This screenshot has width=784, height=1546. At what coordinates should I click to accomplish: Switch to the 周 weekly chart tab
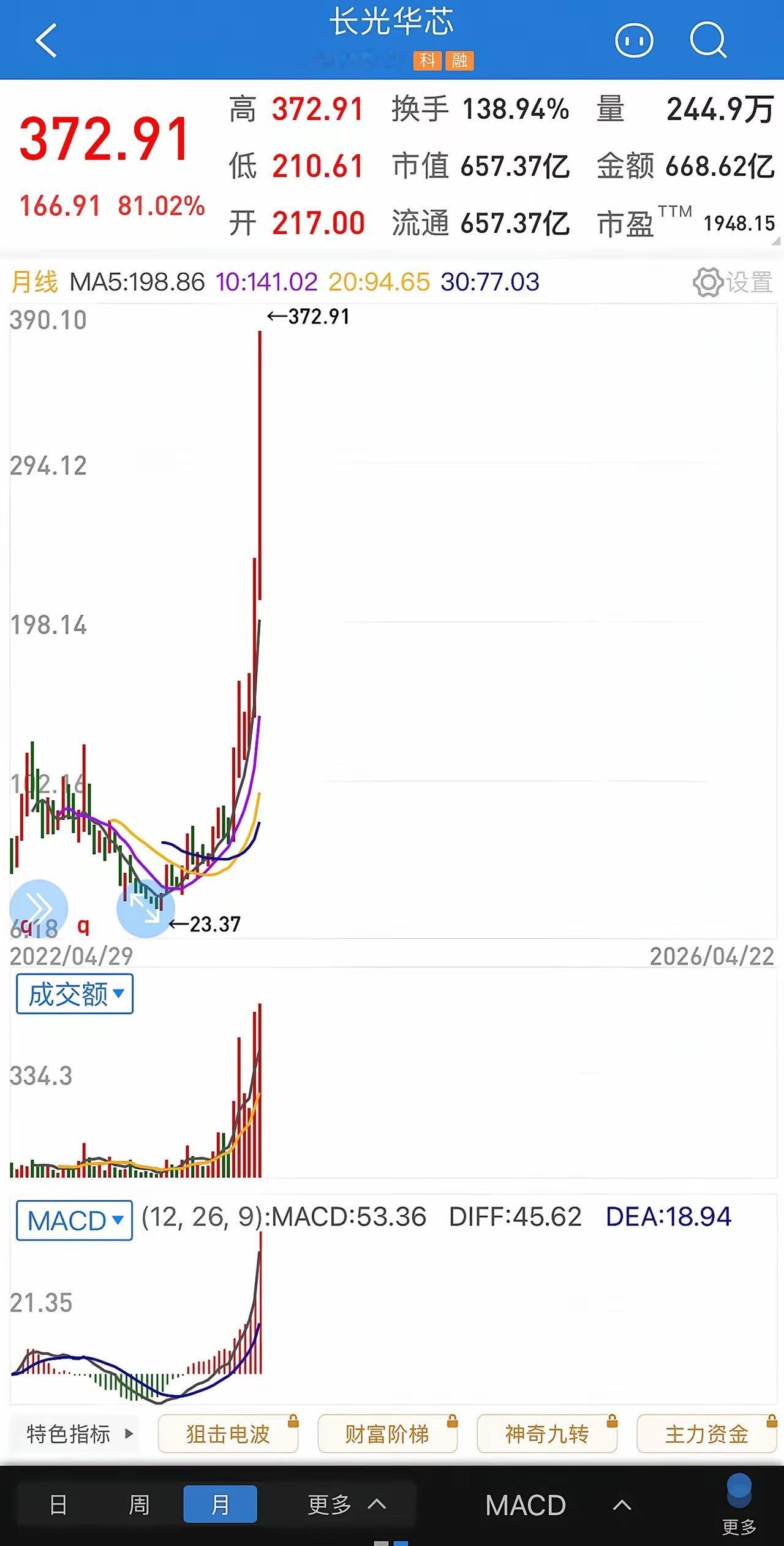pyautogui.click(x=138, y=1504)
